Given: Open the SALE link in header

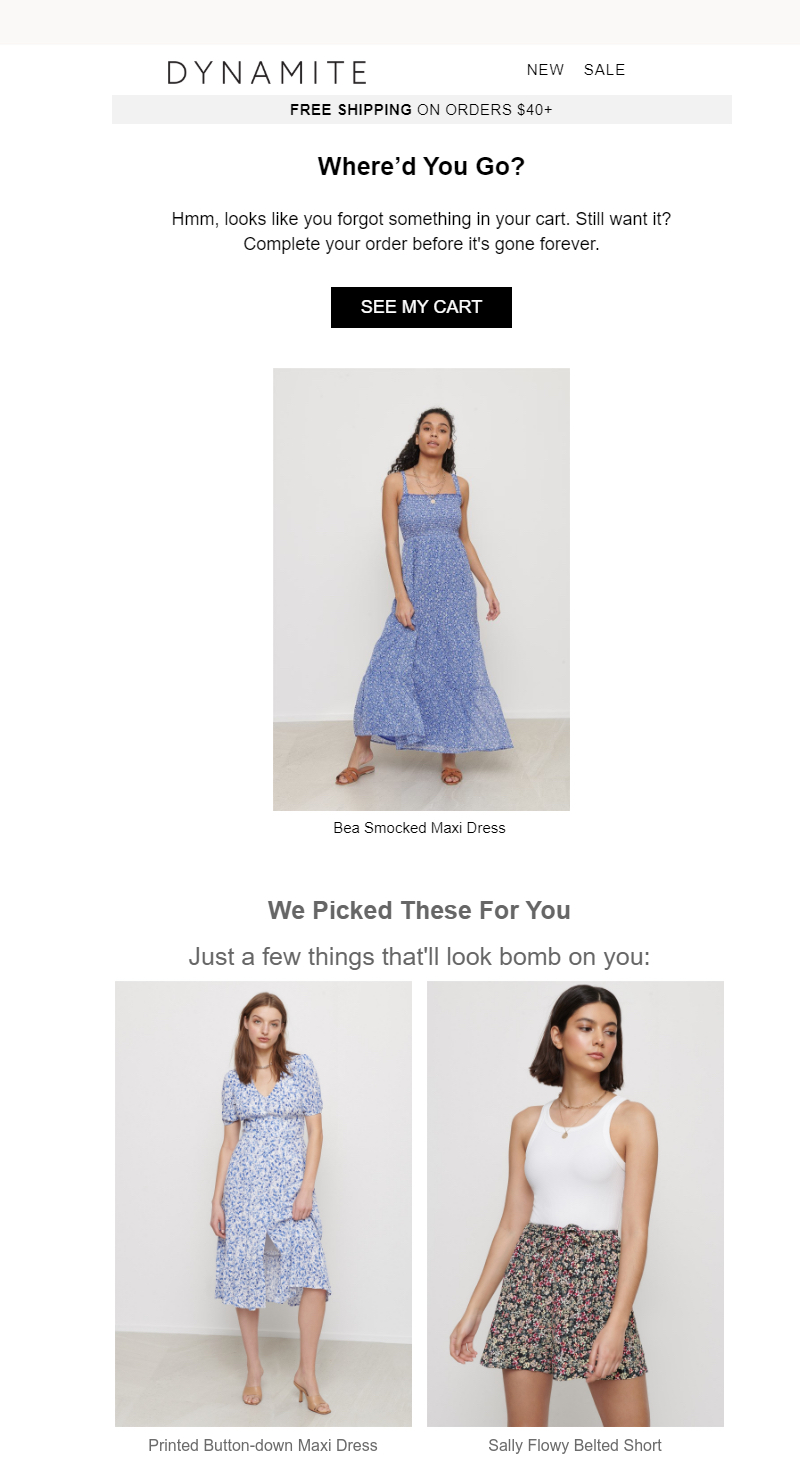Looking at the screenshot, I should tap(604, 70).
